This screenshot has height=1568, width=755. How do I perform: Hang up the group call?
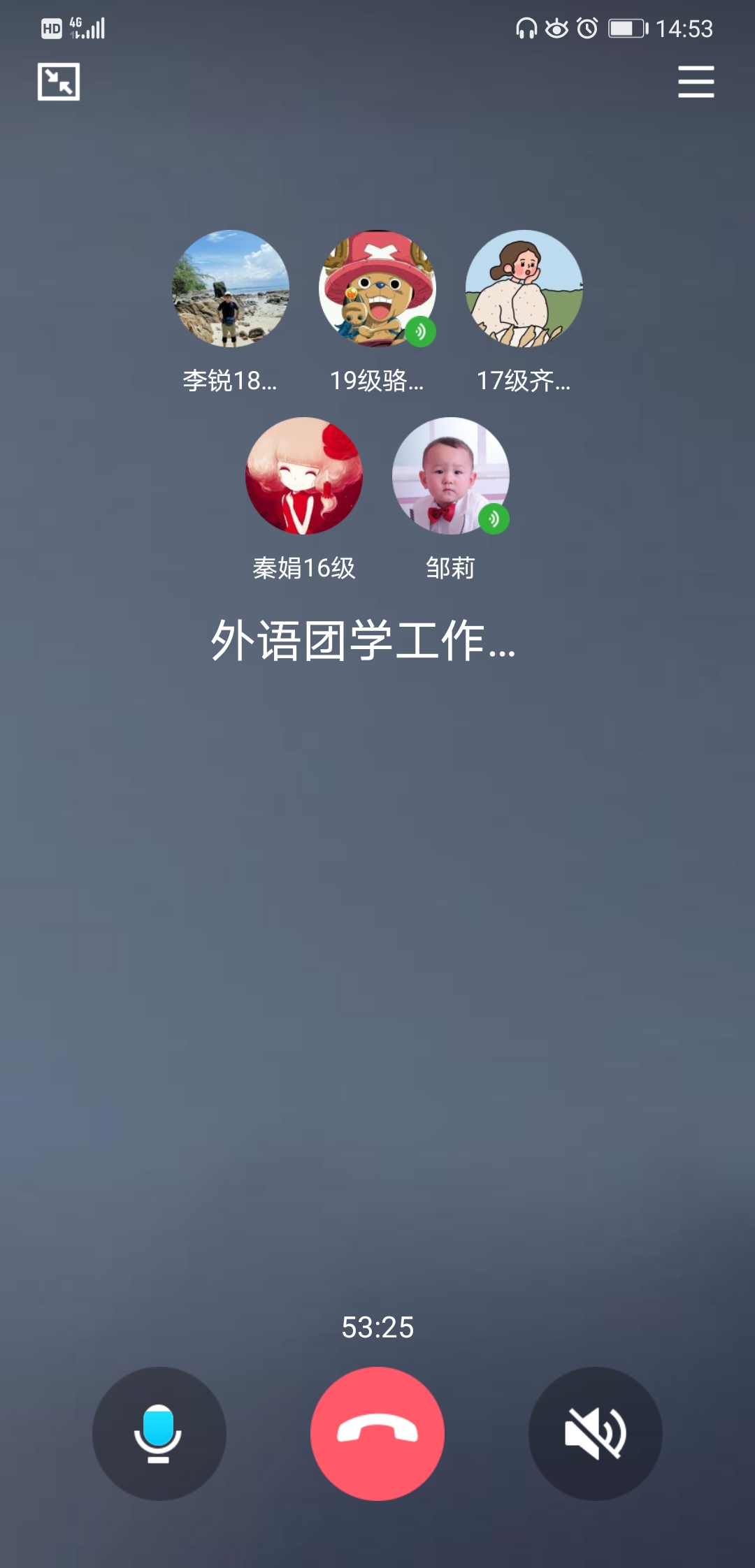[x=377, y=1433]
